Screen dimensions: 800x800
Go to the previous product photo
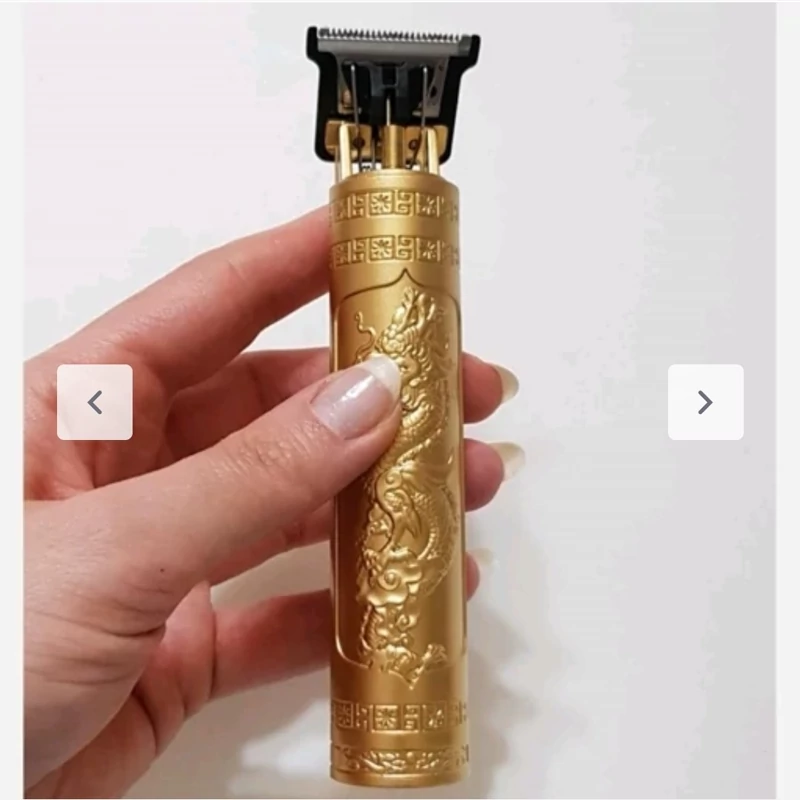(95, 402)
